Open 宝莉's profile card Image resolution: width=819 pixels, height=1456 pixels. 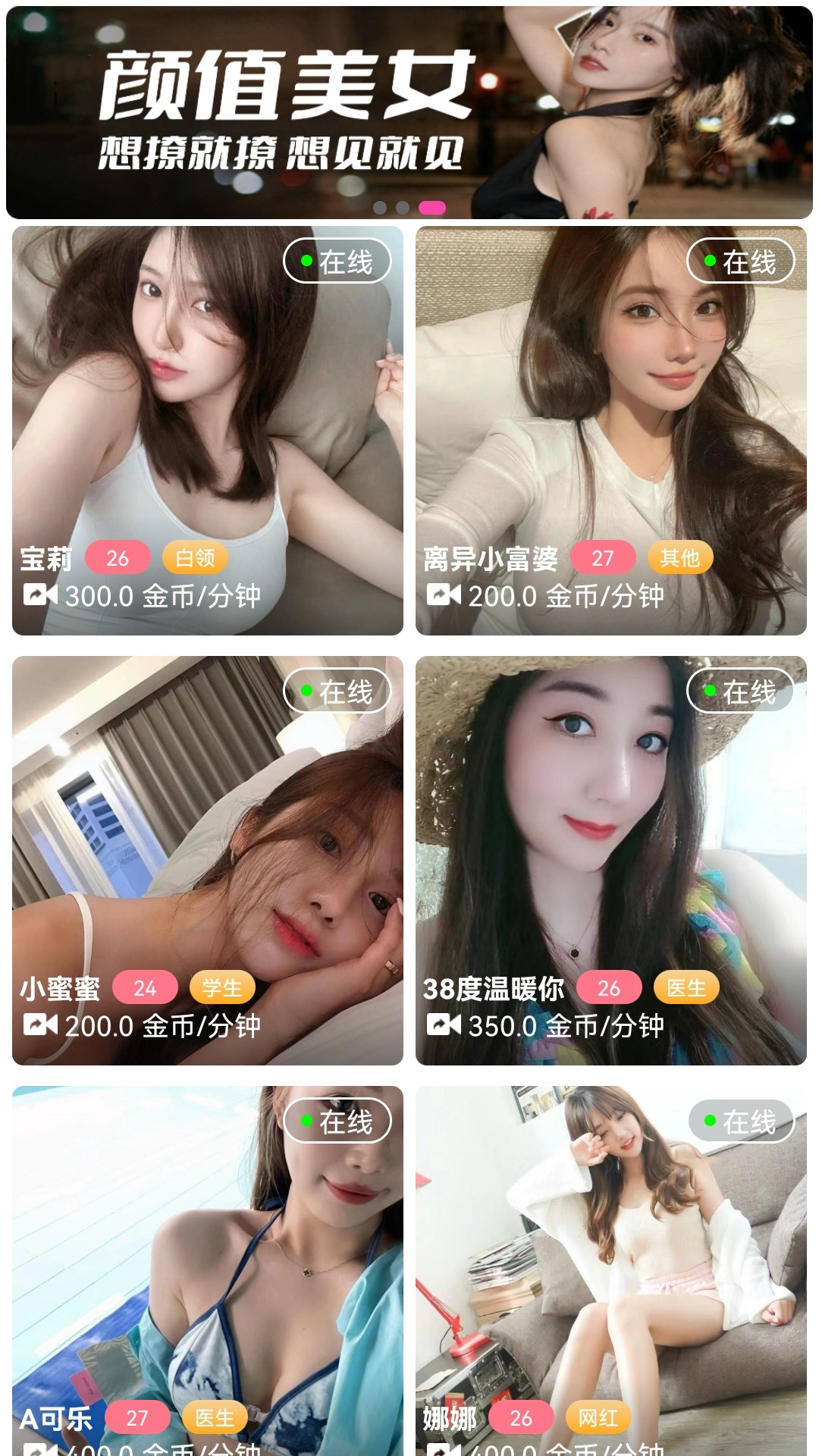click(208, 431)
